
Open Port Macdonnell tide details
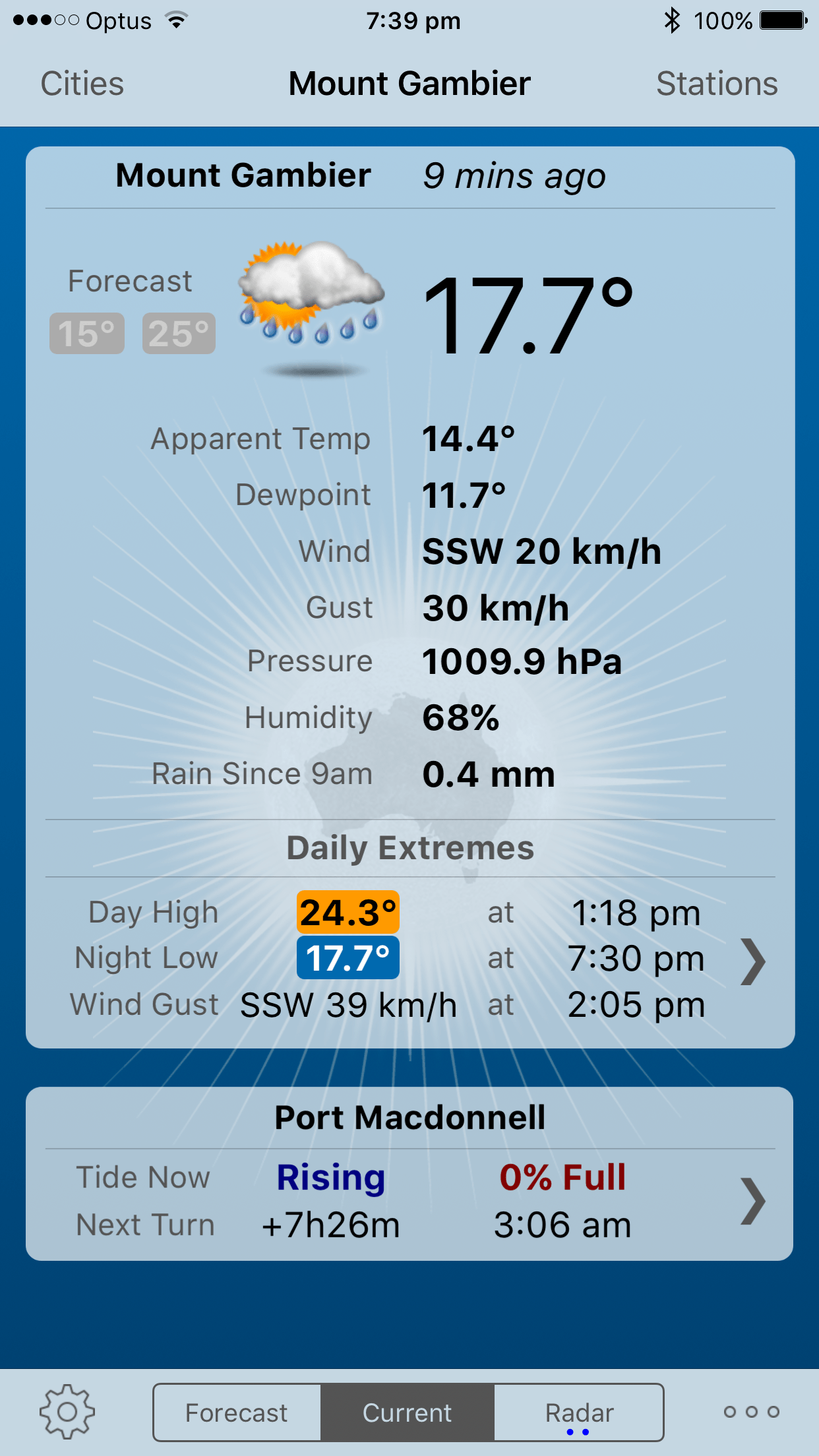pyautogui.click(x=753, y=1200)
